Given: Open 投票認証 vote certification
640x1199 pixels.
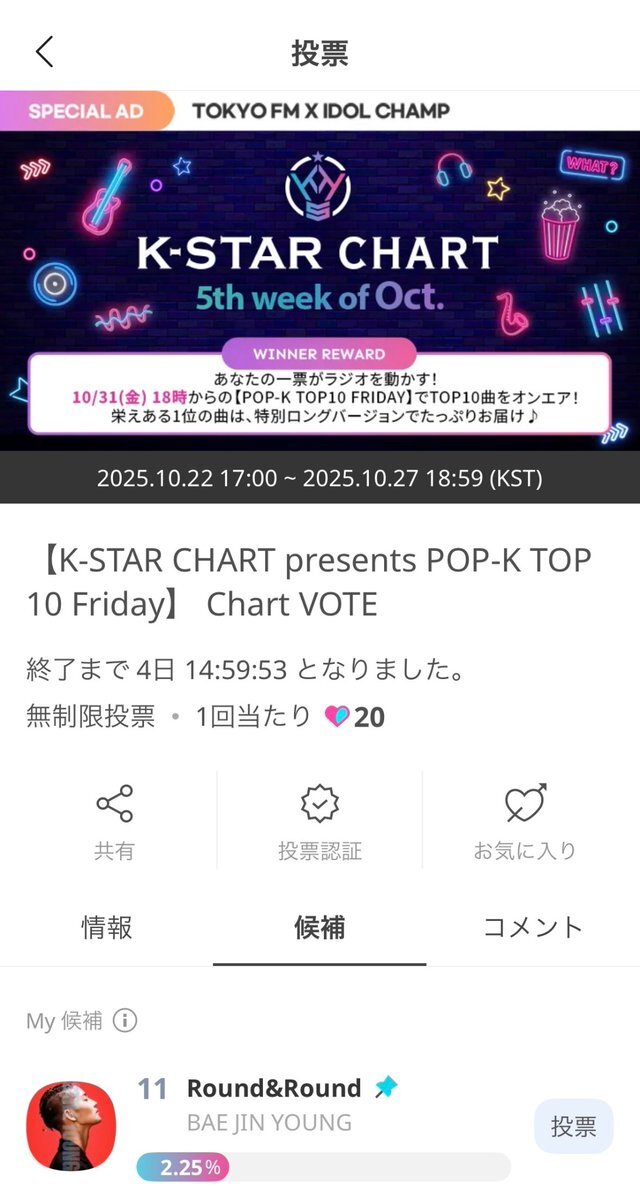Looking at the screenshot, I should pos(320,824).
